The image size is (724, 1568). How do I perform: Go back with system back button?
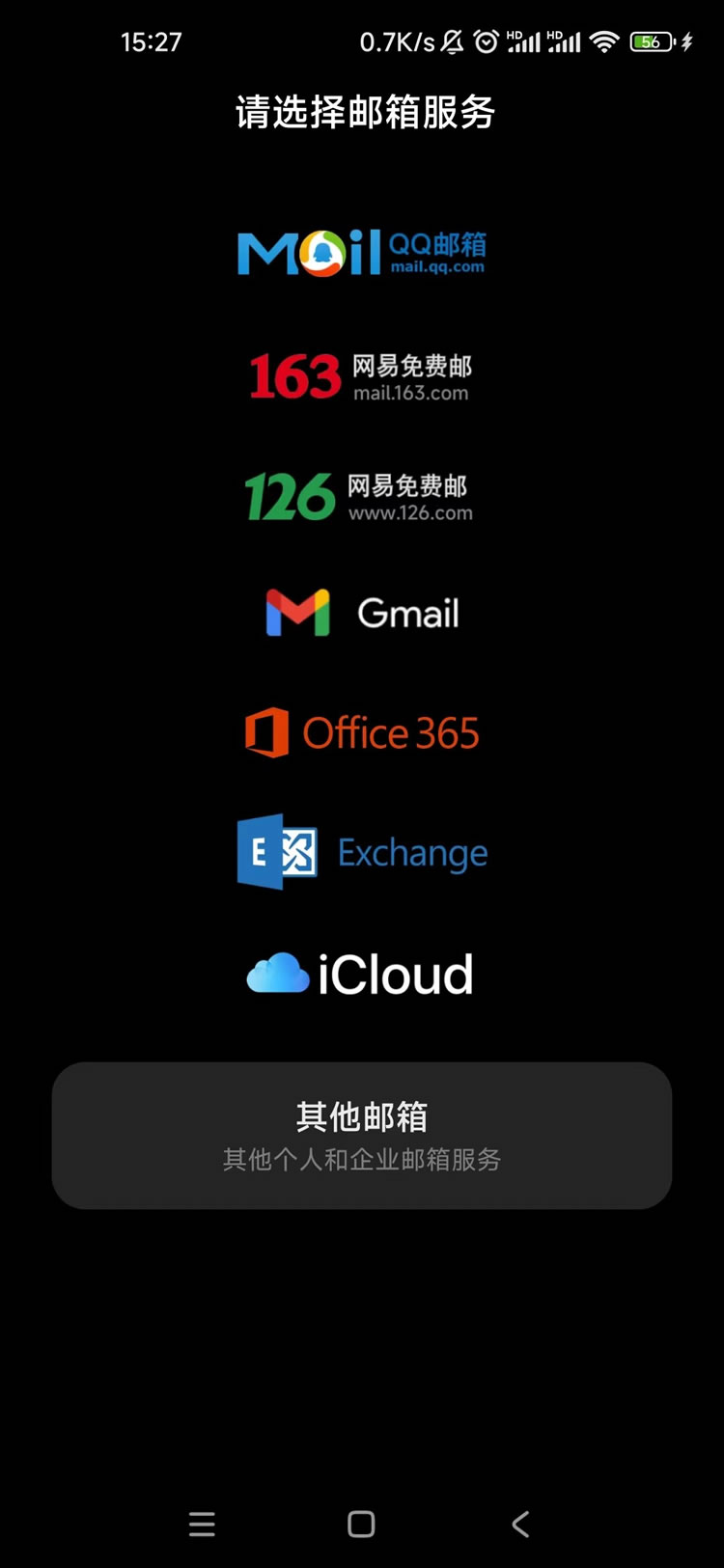point(520,1525)
